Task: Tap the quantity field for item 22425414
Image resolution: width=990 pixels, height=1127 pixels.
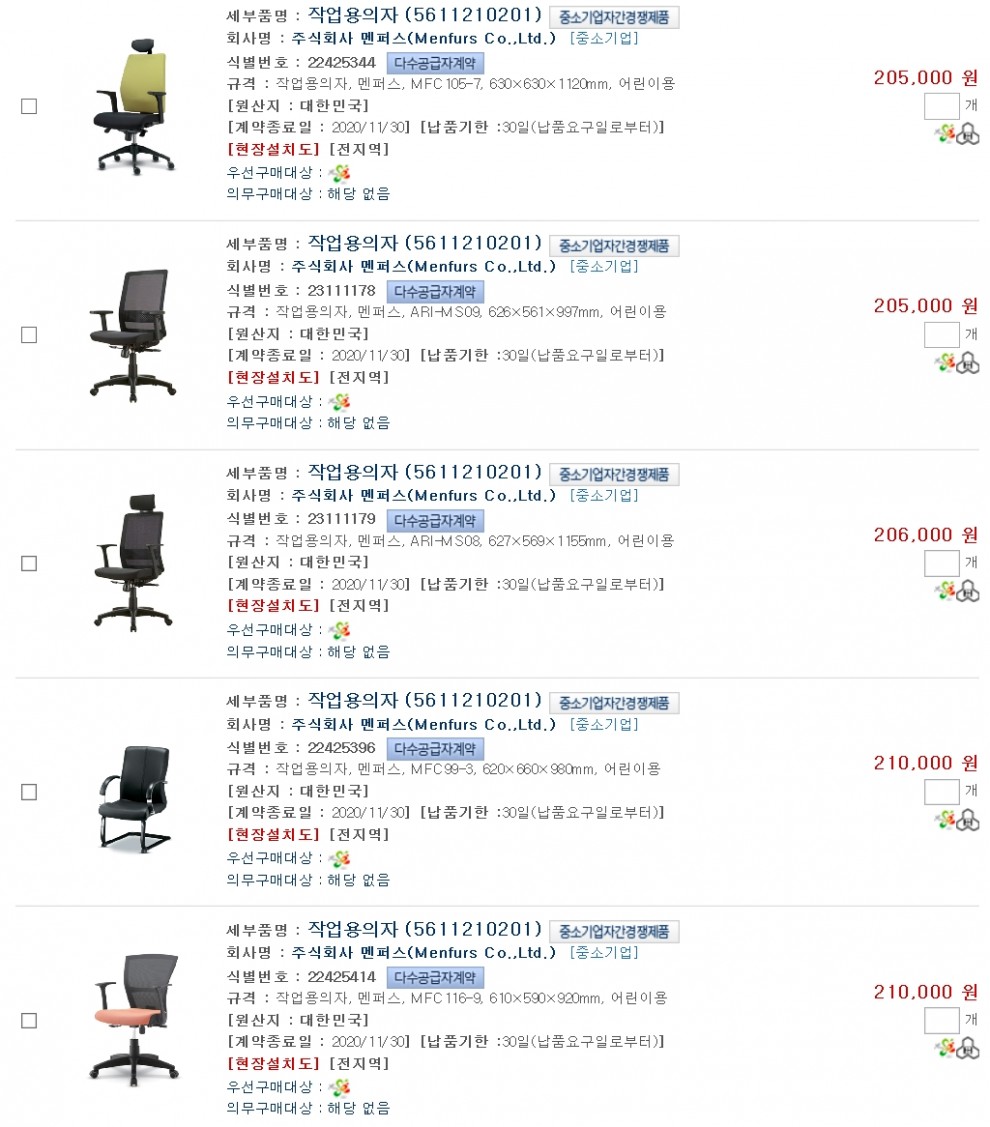Action: coord(941,1021)
